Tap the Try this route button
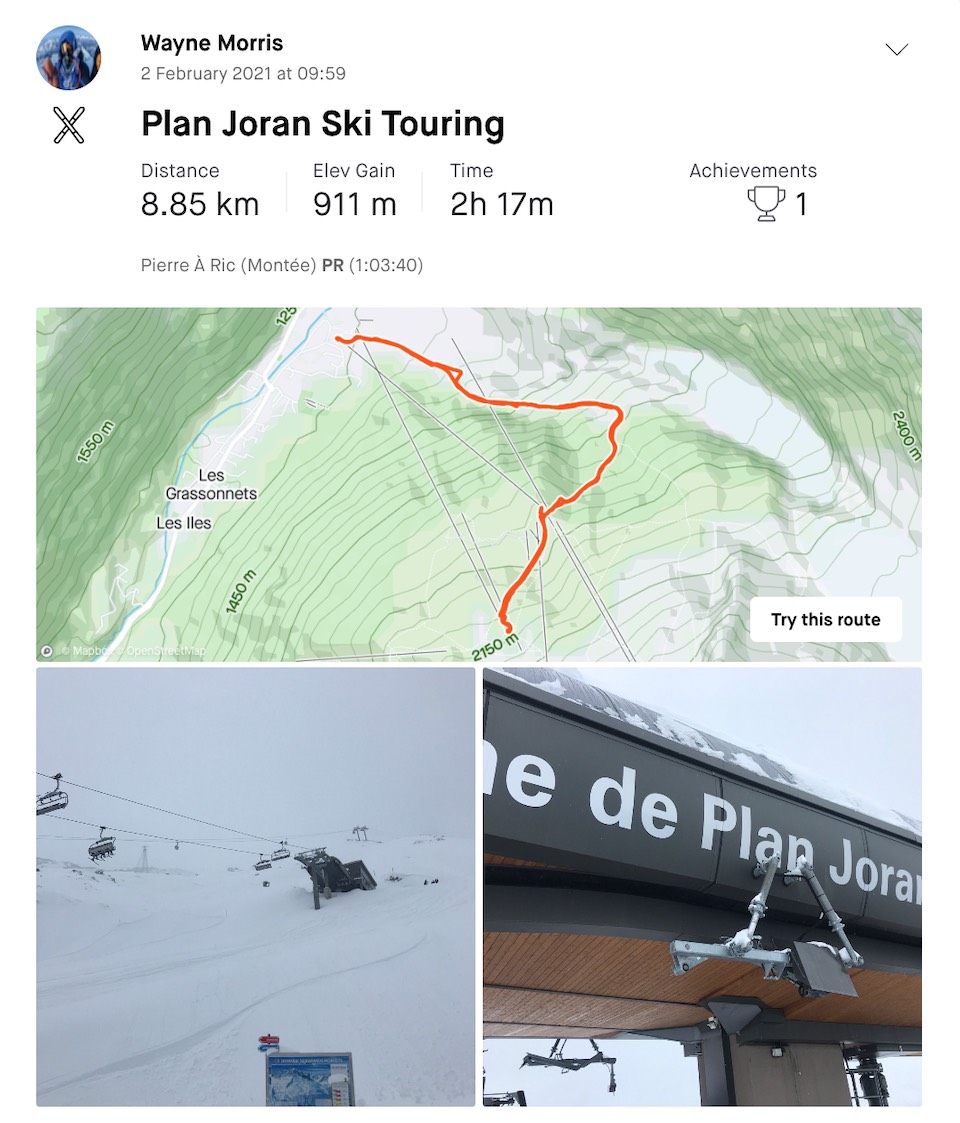This screenshot has height=1123, width=960. coord(825,619)
